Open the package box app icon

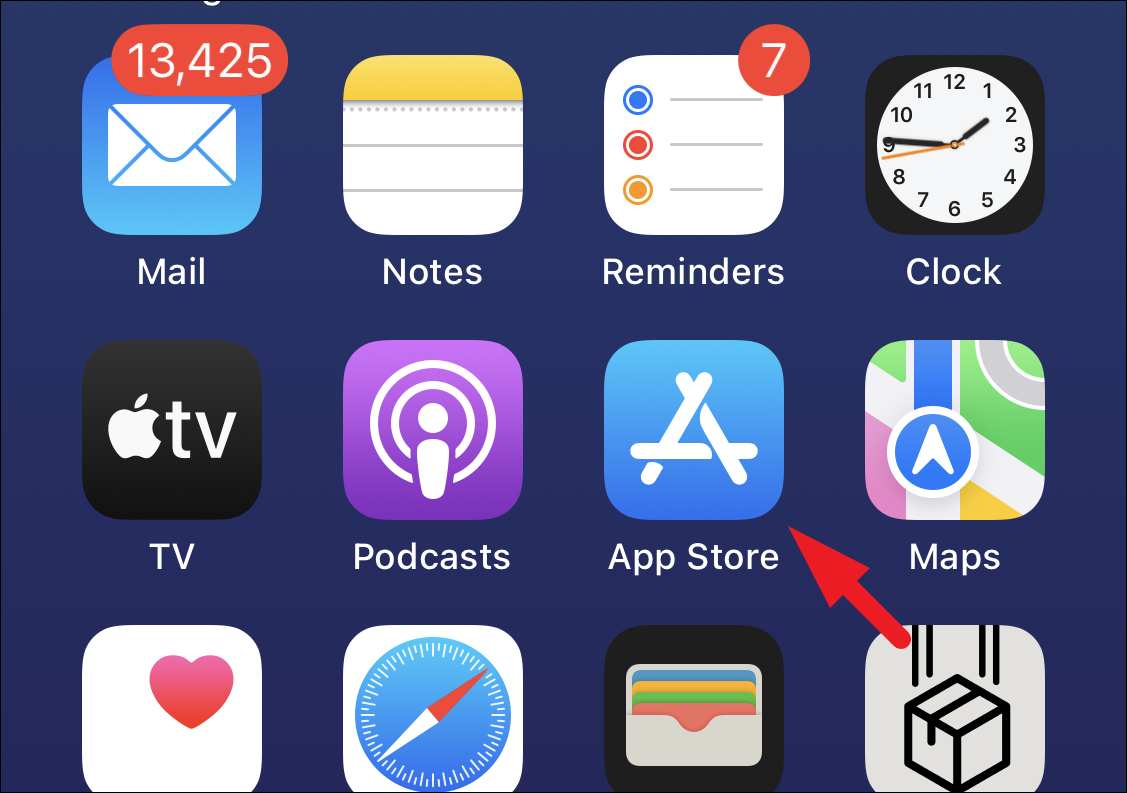[954, 708]
